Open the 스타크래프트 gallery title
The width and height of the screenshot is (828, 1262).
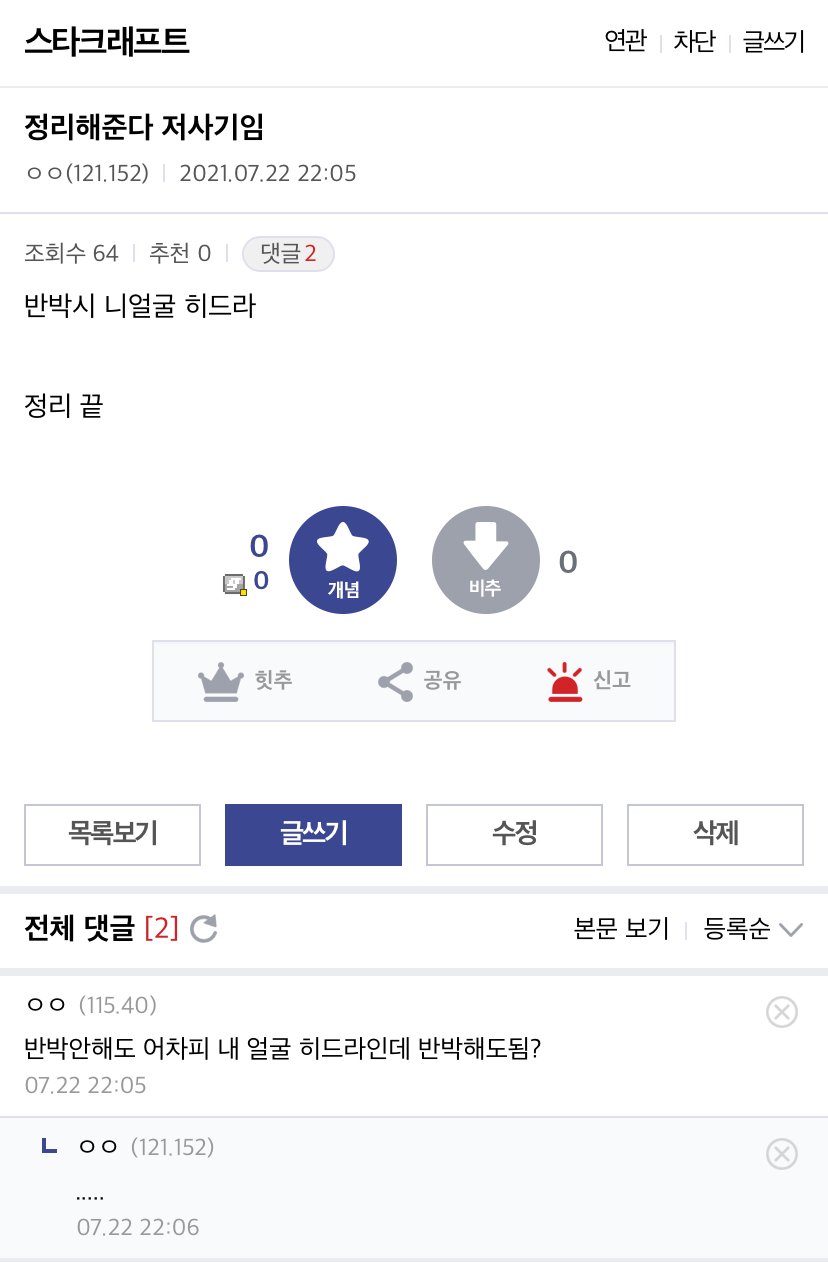[106, 42]
